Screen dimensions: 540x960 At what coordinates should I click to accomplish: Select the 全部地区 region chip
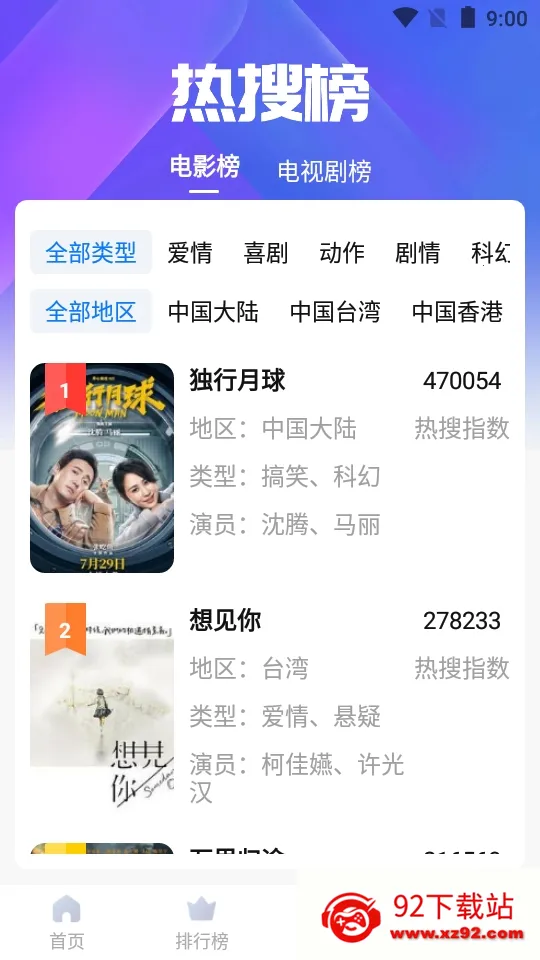click(91, 312)
